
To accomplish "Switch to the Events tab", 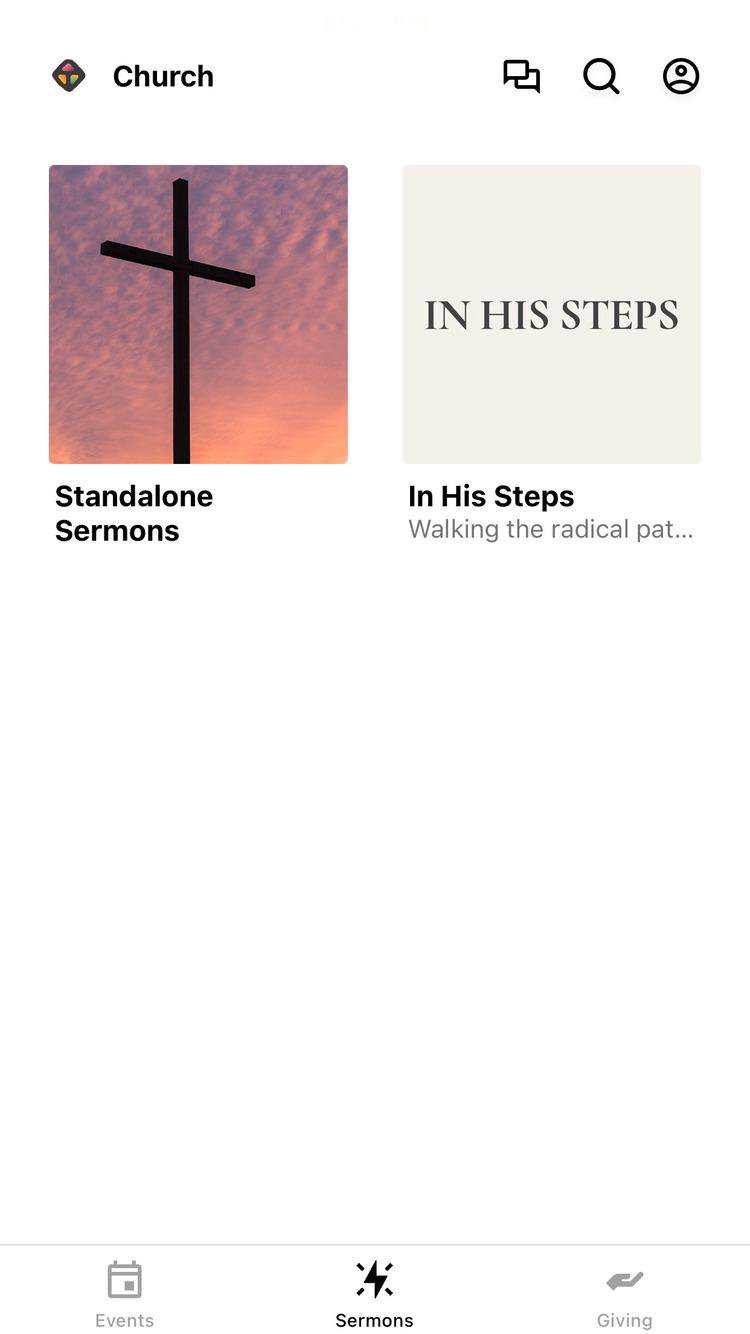I will coord(125,1293).
